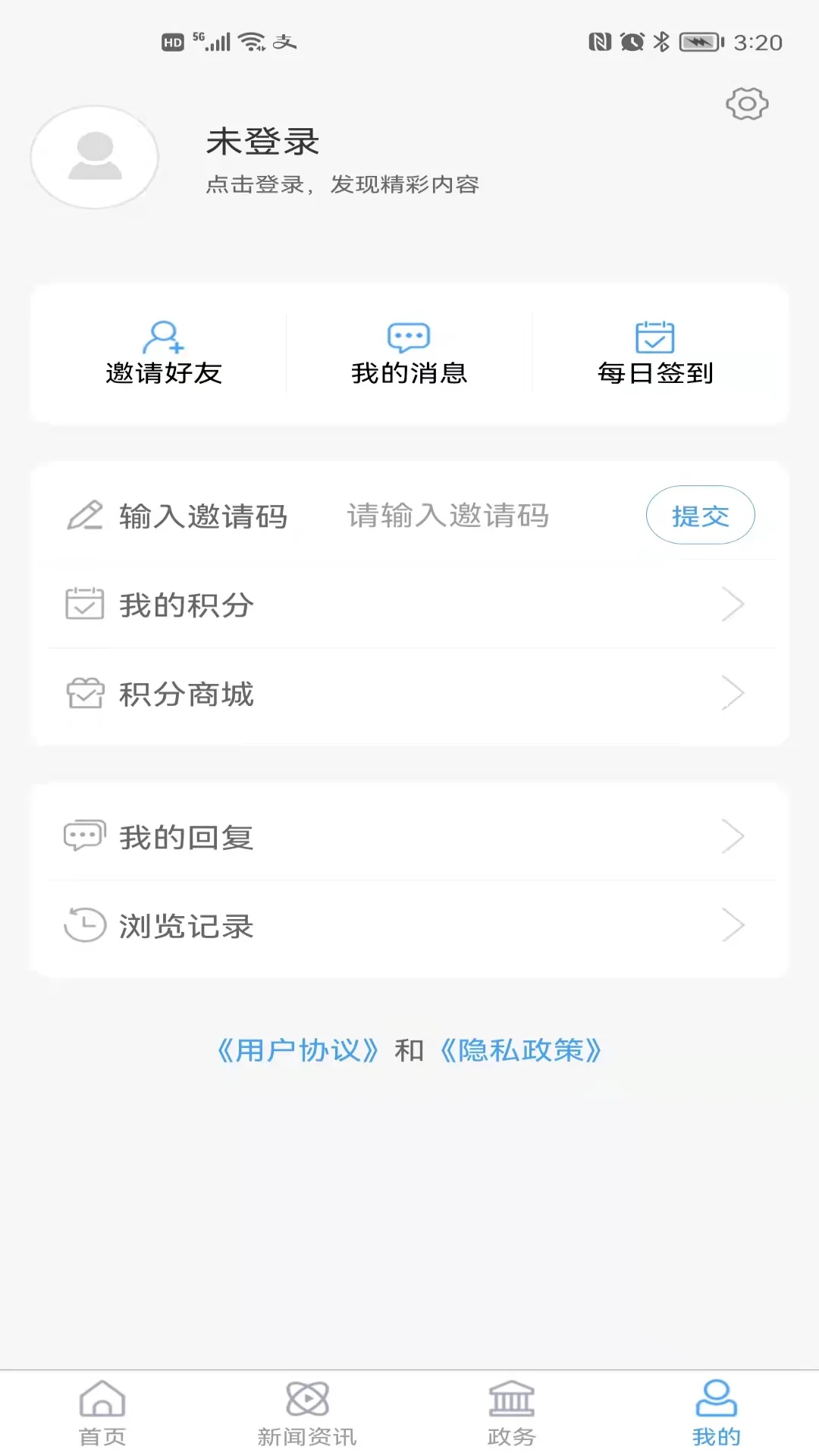
Task: Open the 邀请好友 invite friends icon
Action: 163,338
